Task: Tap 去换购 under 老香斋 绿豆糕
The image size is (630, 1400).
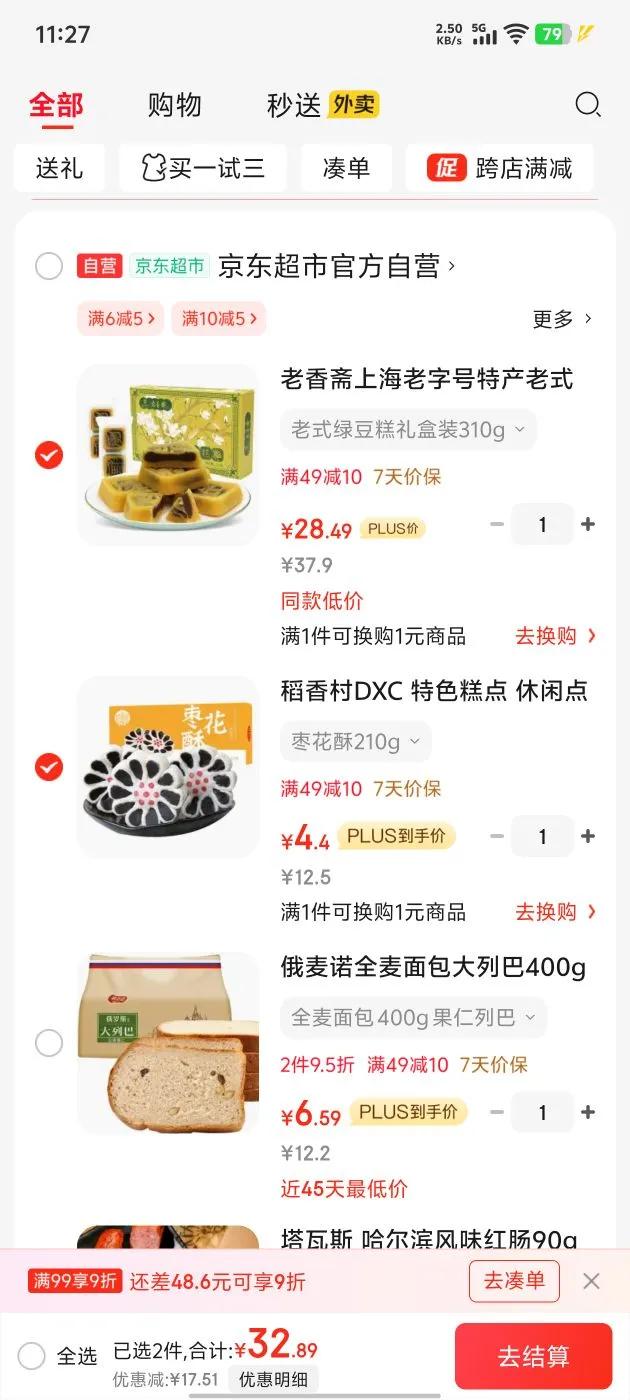Action: [556, 636]
